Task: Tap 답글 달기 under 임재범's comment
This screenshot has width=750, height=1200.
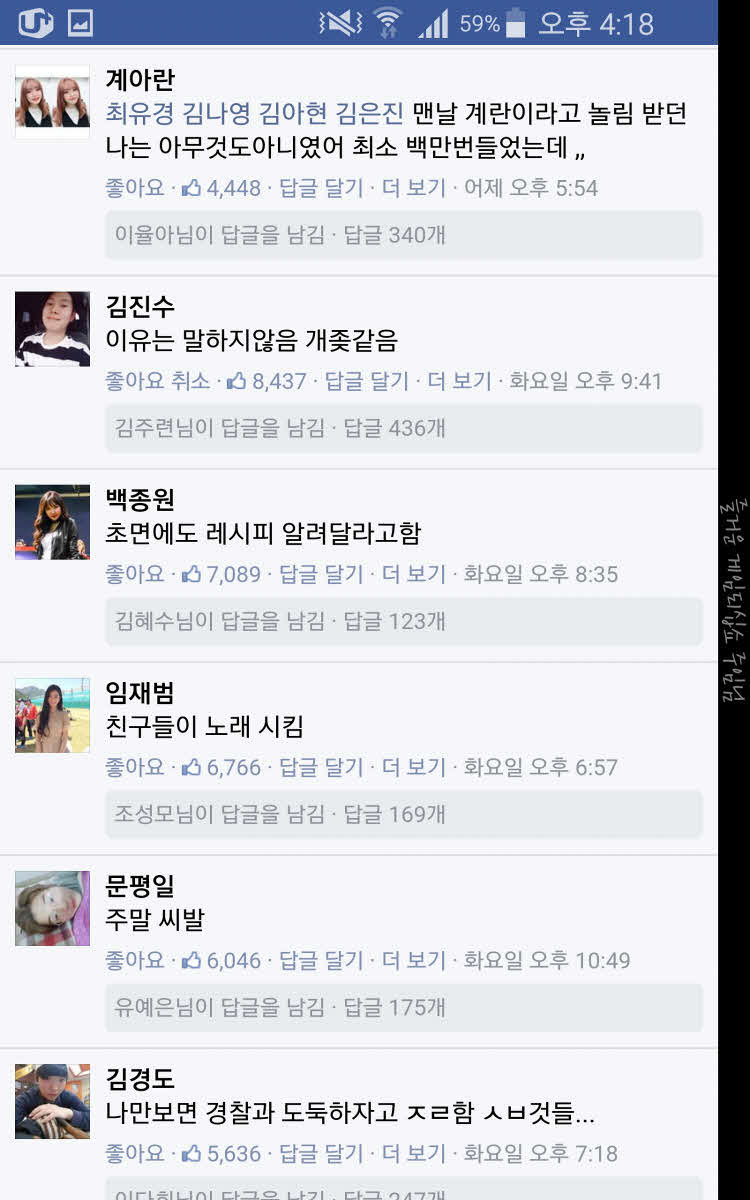Action: click(x=320, y=767)
